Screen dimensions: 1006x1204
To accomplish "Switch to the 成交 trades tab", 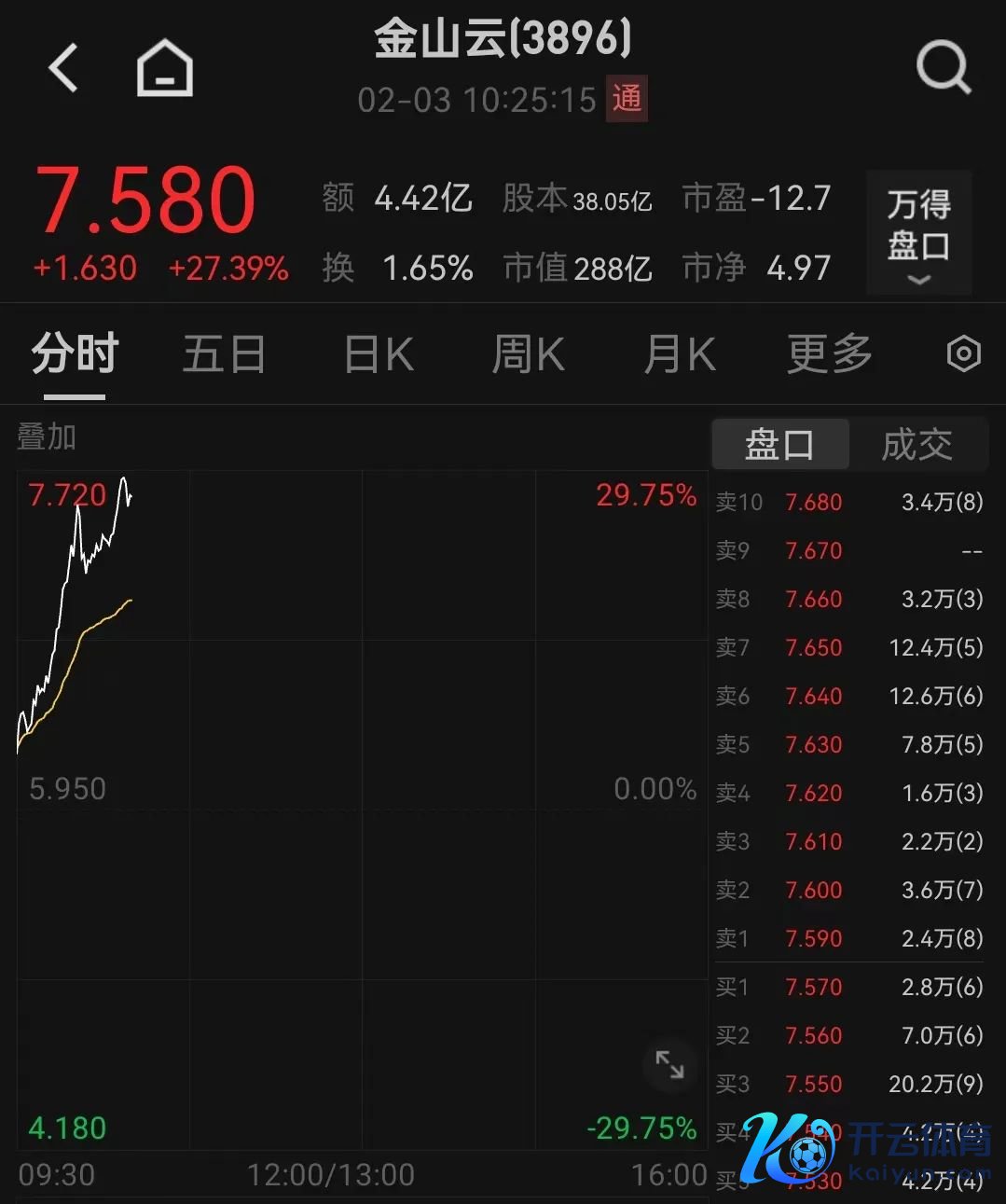I will (x=917, y=444).
